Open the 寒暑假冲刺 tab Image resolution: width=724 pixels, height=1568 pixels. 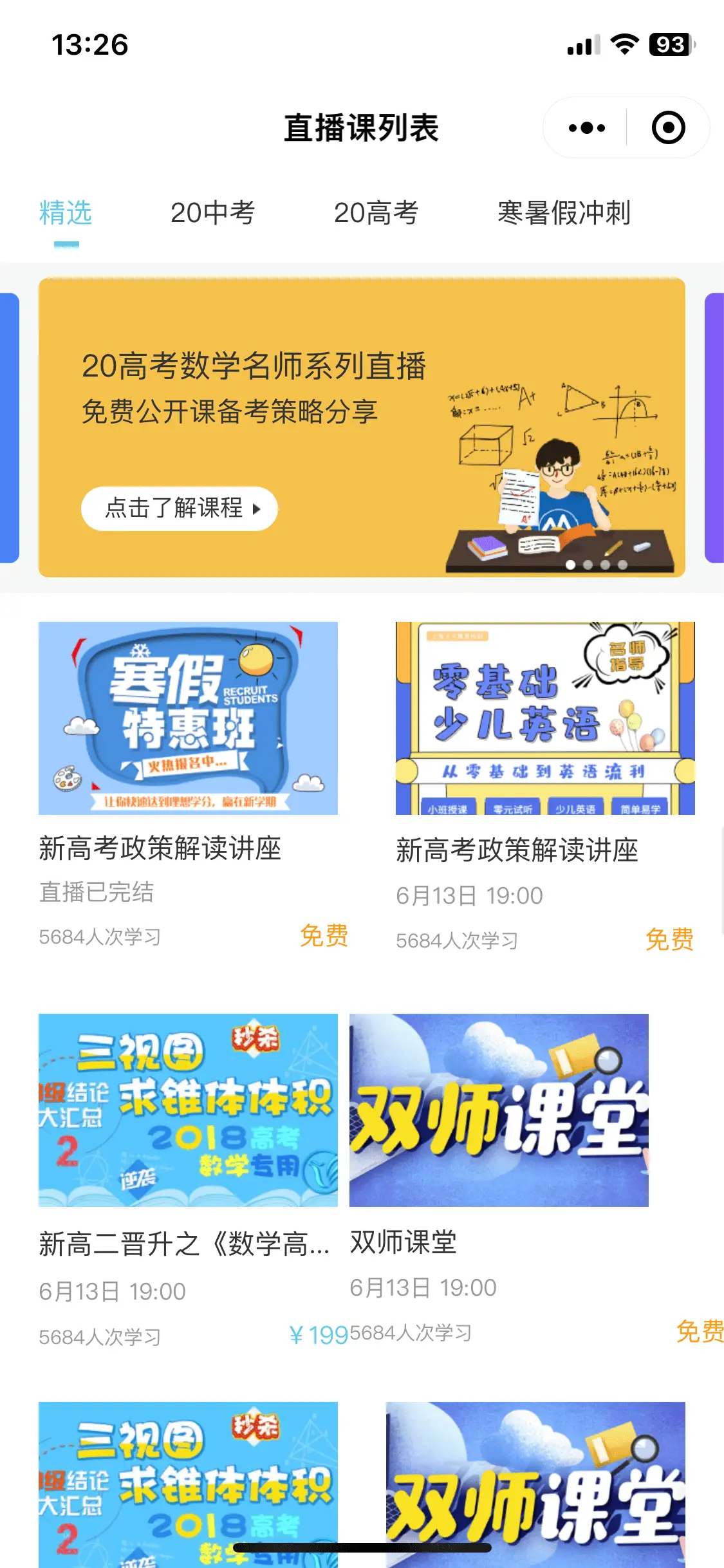(563, 213)
